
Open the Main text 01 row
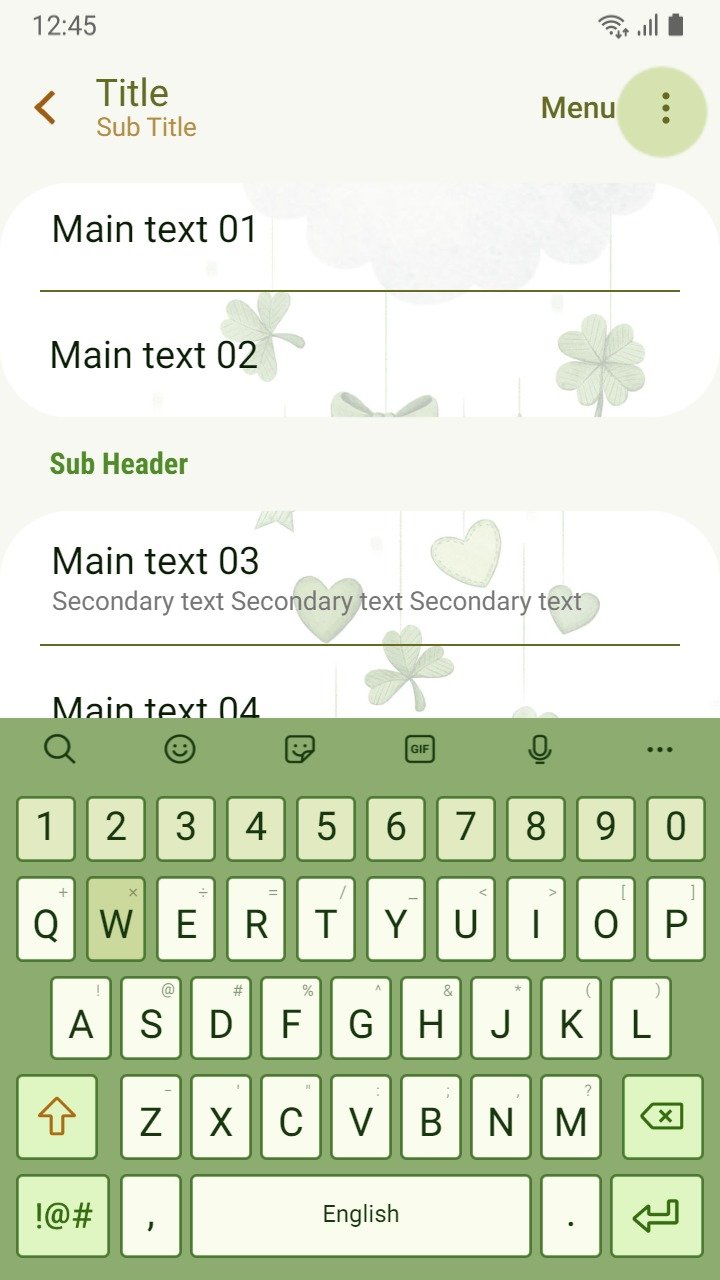click(x=360, y=236)
